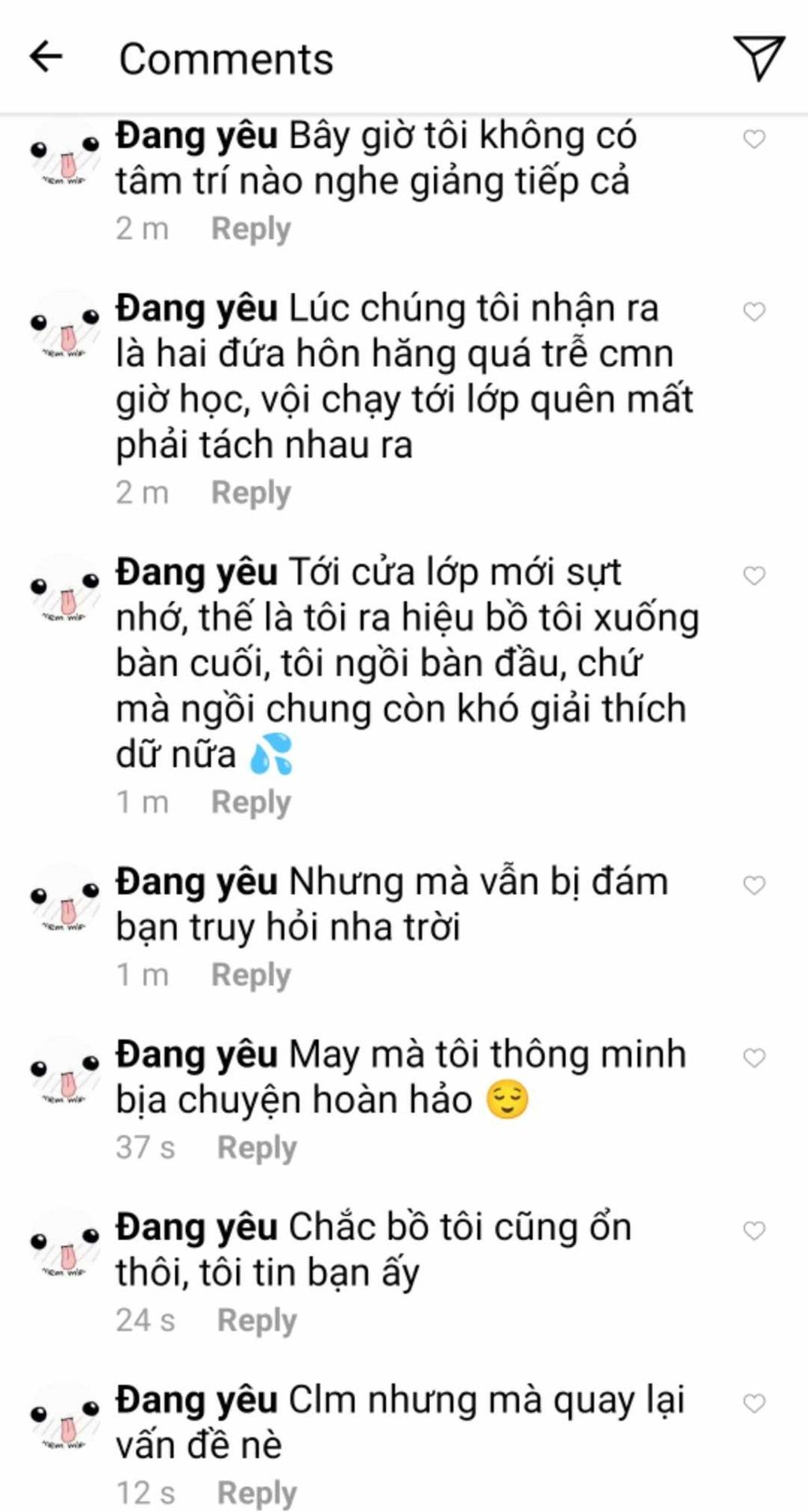The width and height of the screenshot is (808, 1512).
Task: Open username Đang yêu in 'May mà tôi' comment
Action: (x=196, y=1055)
